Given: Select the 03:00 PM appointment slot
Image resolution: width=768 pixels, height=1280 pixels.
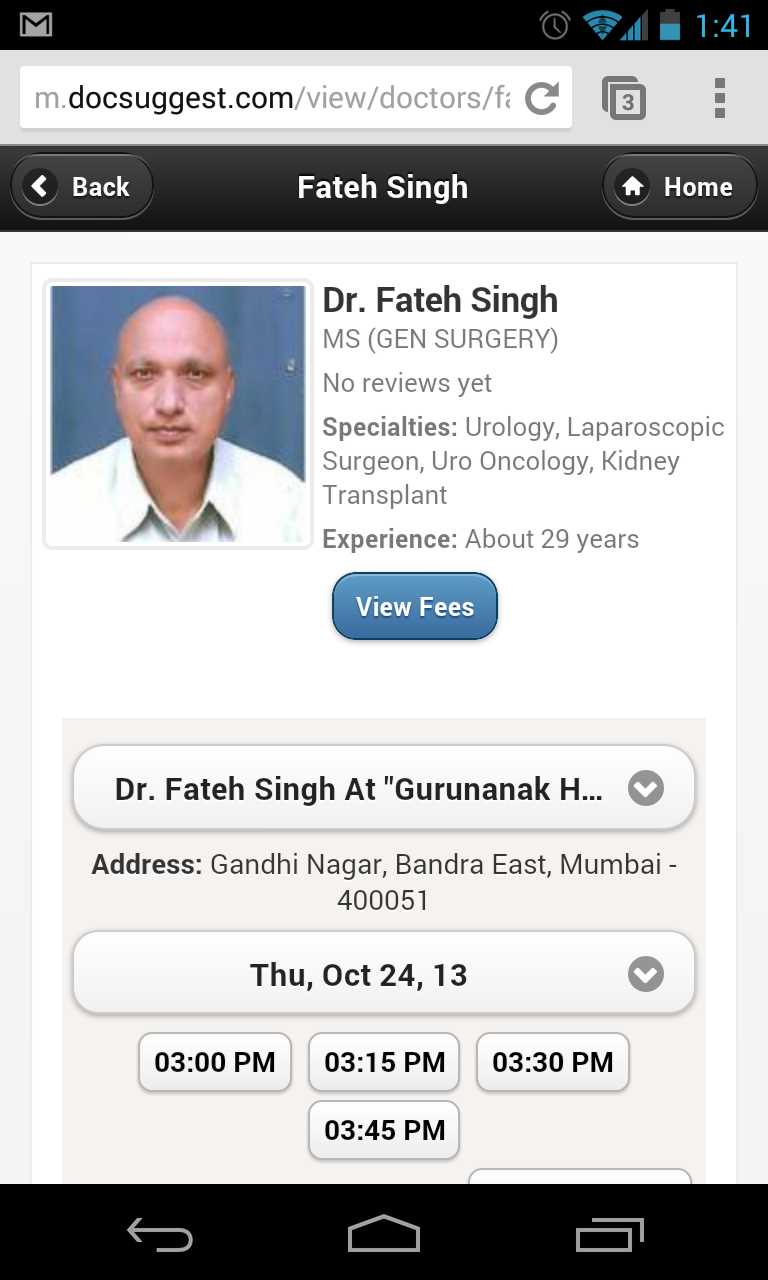Looking at the screenshot, I should pyautogui.click(x=214, y=1062).
